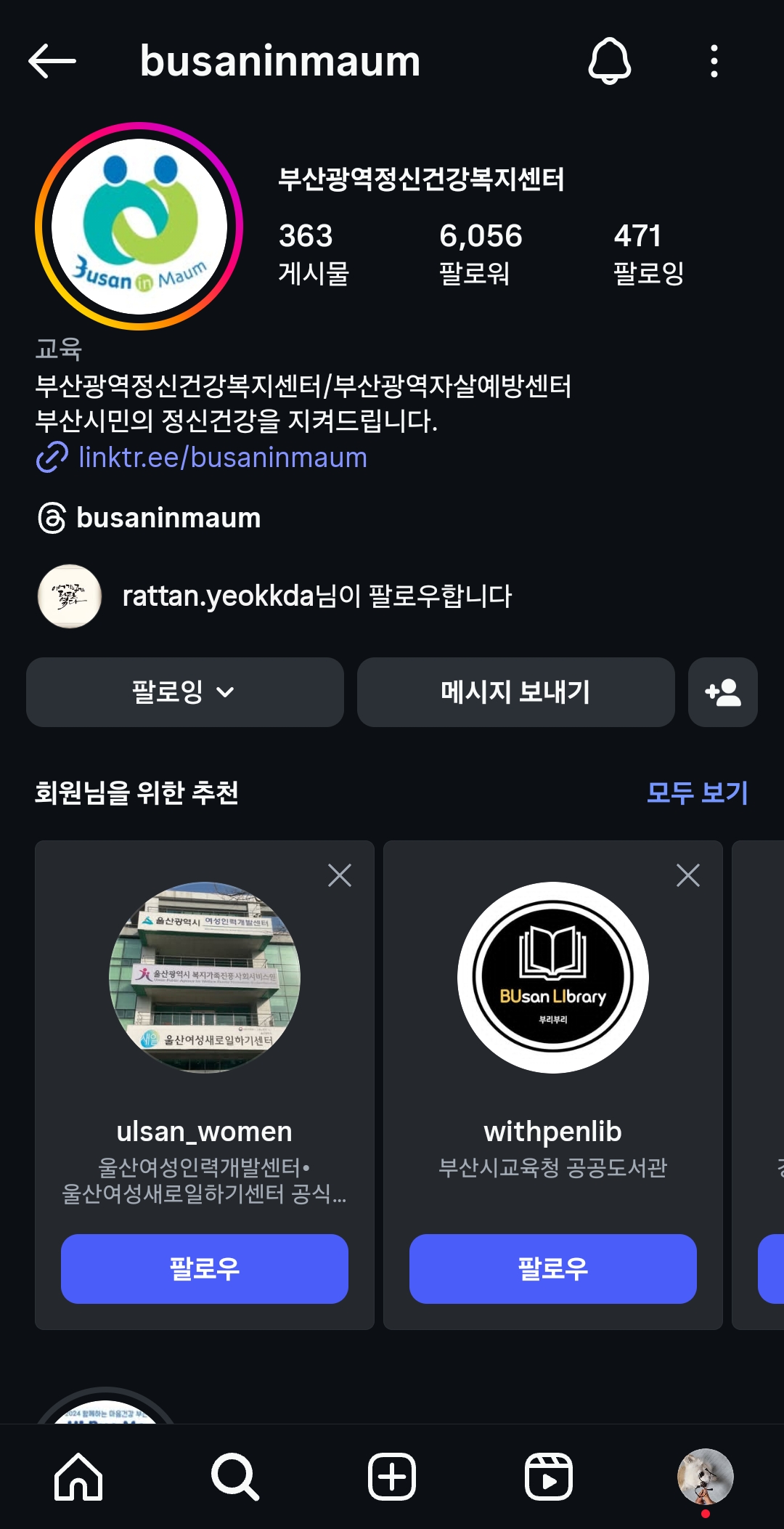View busaninmaum's story from profile picture
Viewport: 784px width, 1529px height.
click(x=139, y=227)
